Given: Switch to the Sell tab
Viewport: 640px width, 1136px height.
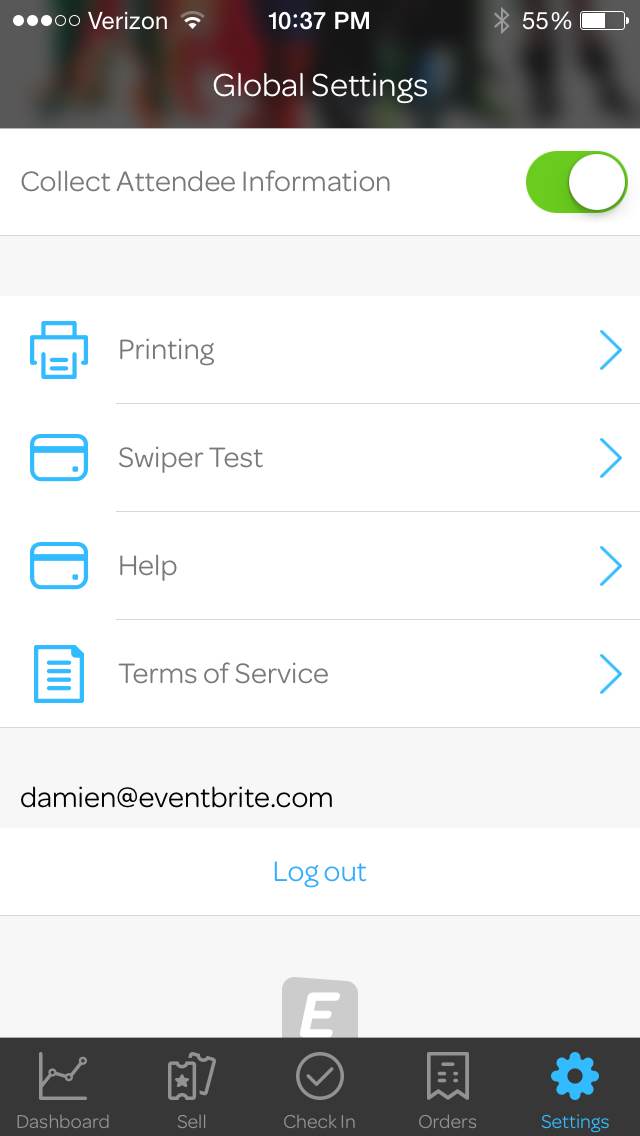Looking at the screenshot, I should pos(191,1089).
